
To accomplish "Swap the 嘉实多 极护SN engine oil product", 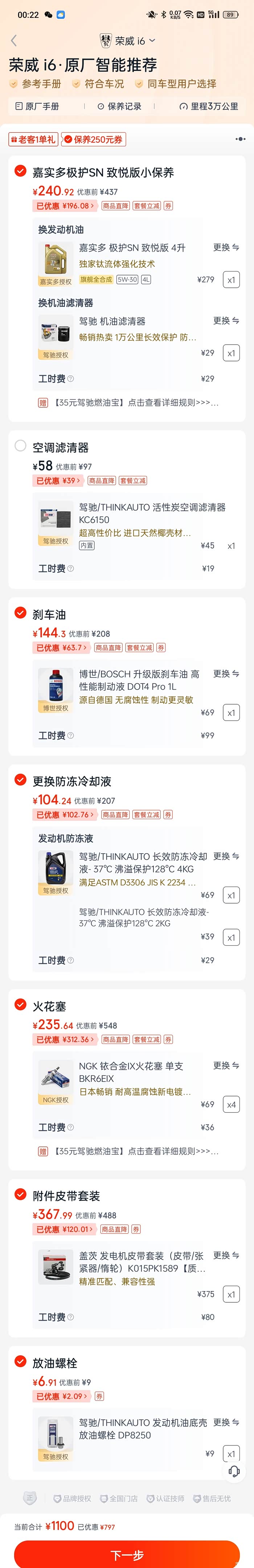I will coord(226,247).
